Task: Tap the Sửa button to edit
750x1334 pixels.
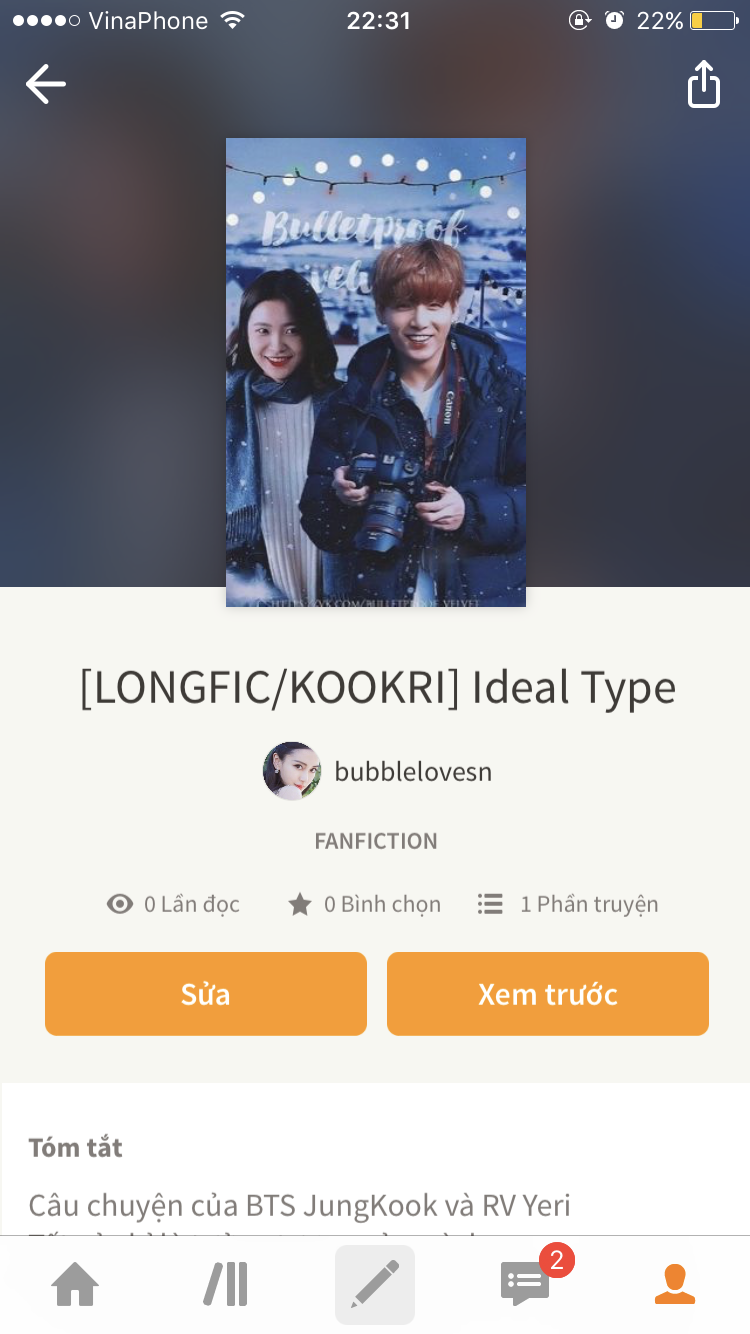Action: point(206,994)
